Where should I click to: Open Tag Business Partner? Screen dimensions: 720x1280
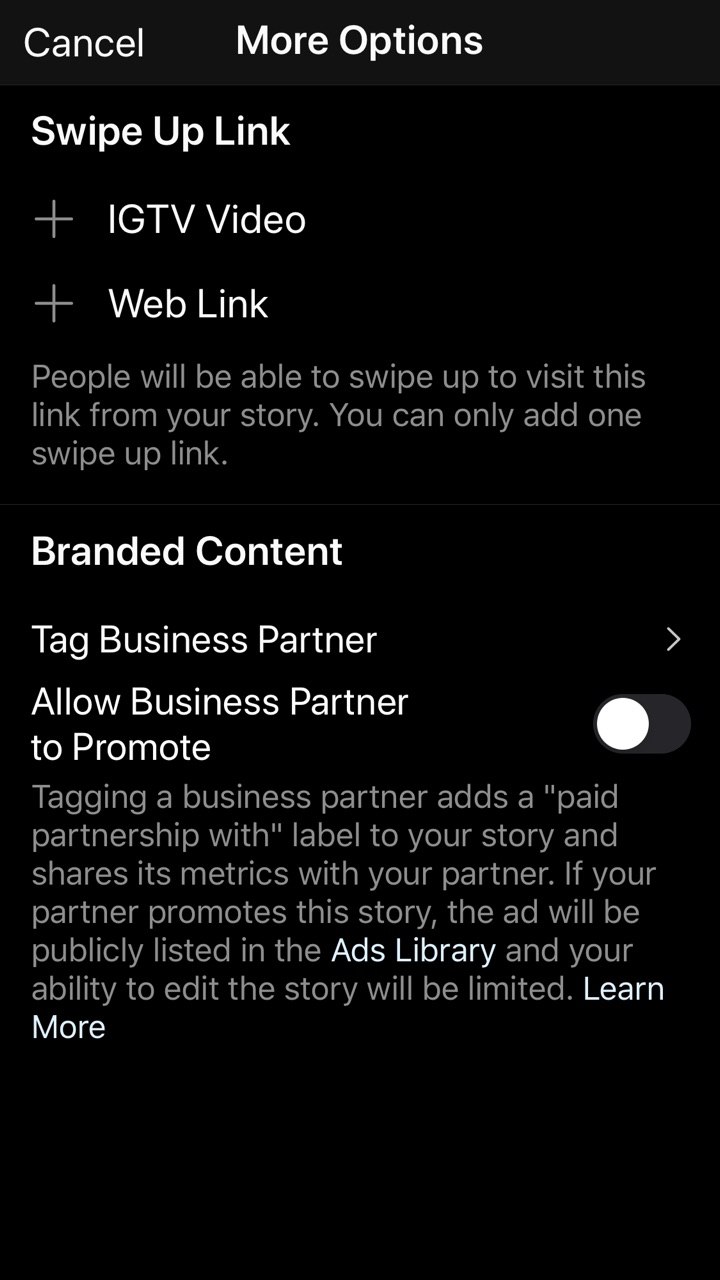click(x=358, y=640)
